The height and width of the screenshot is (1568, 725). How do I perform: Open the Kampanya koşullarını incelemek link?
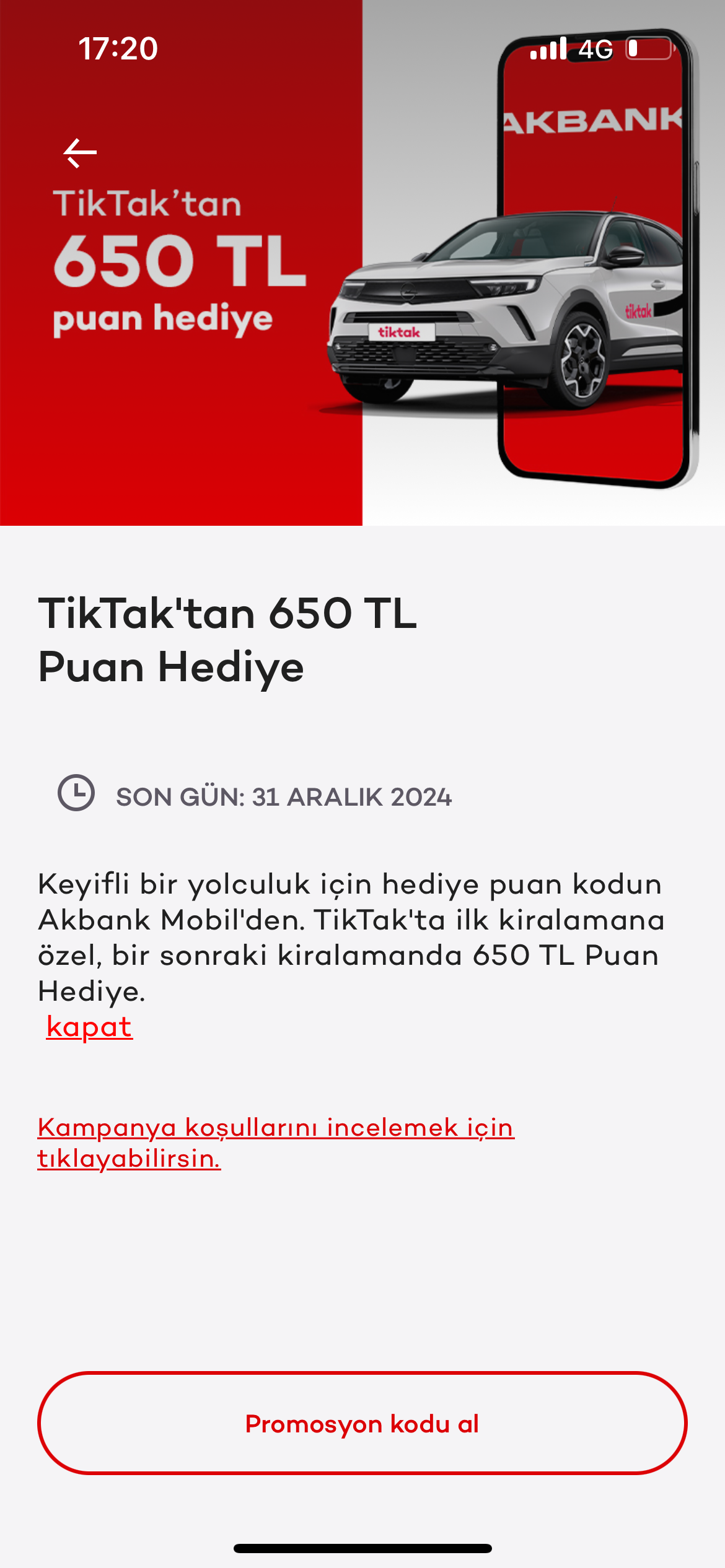pos(276,1143)
